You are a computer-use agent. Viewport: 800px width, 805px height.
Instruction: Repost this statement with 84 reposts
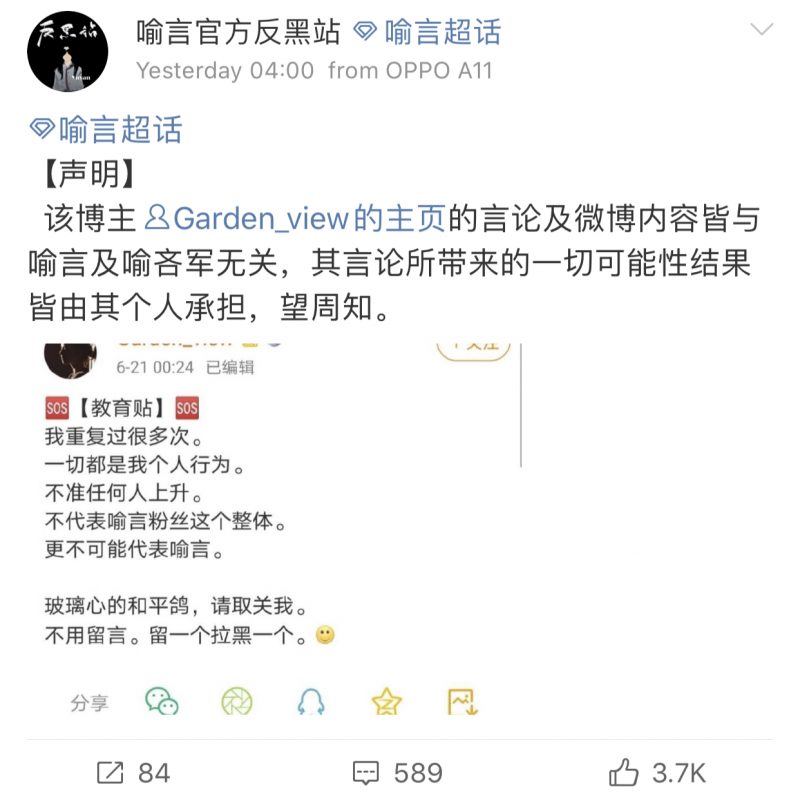(133, 772)
